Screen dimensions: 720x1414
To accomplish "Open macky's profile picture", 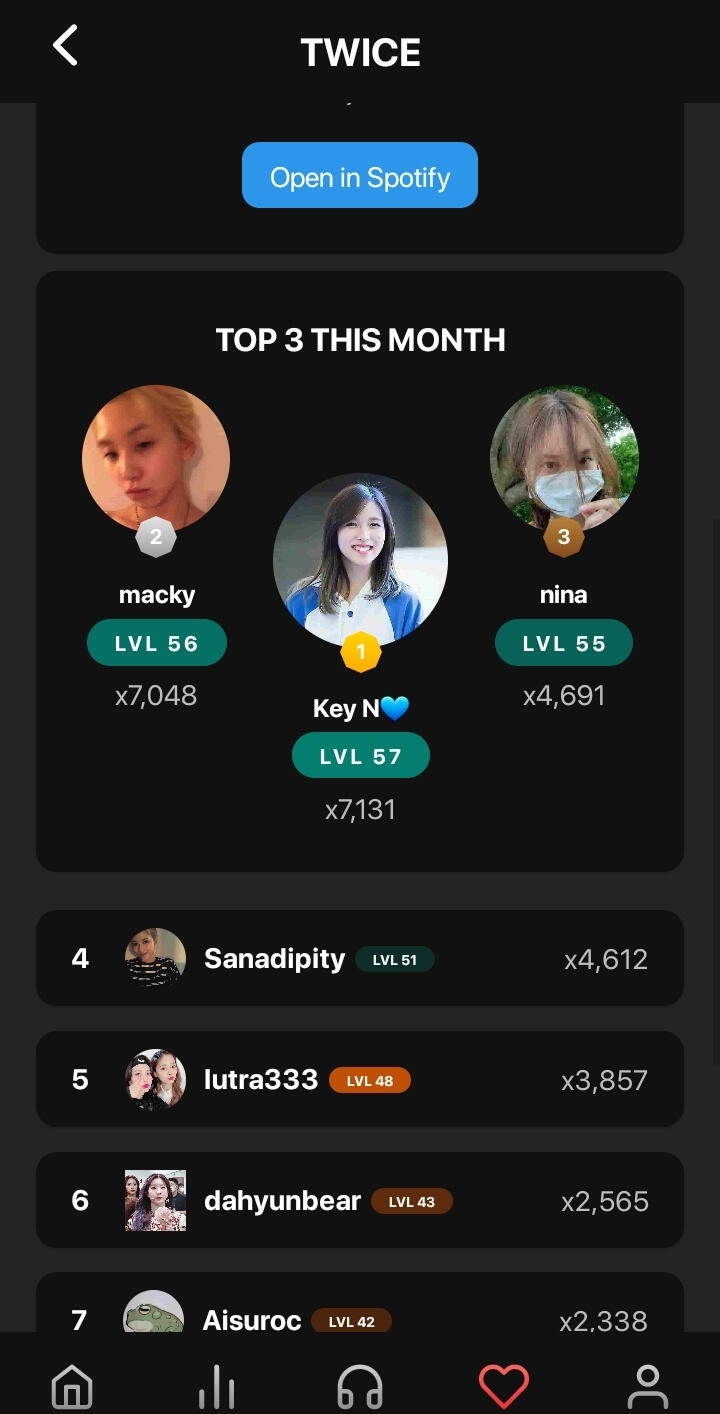I will click(x=156, y=459).
